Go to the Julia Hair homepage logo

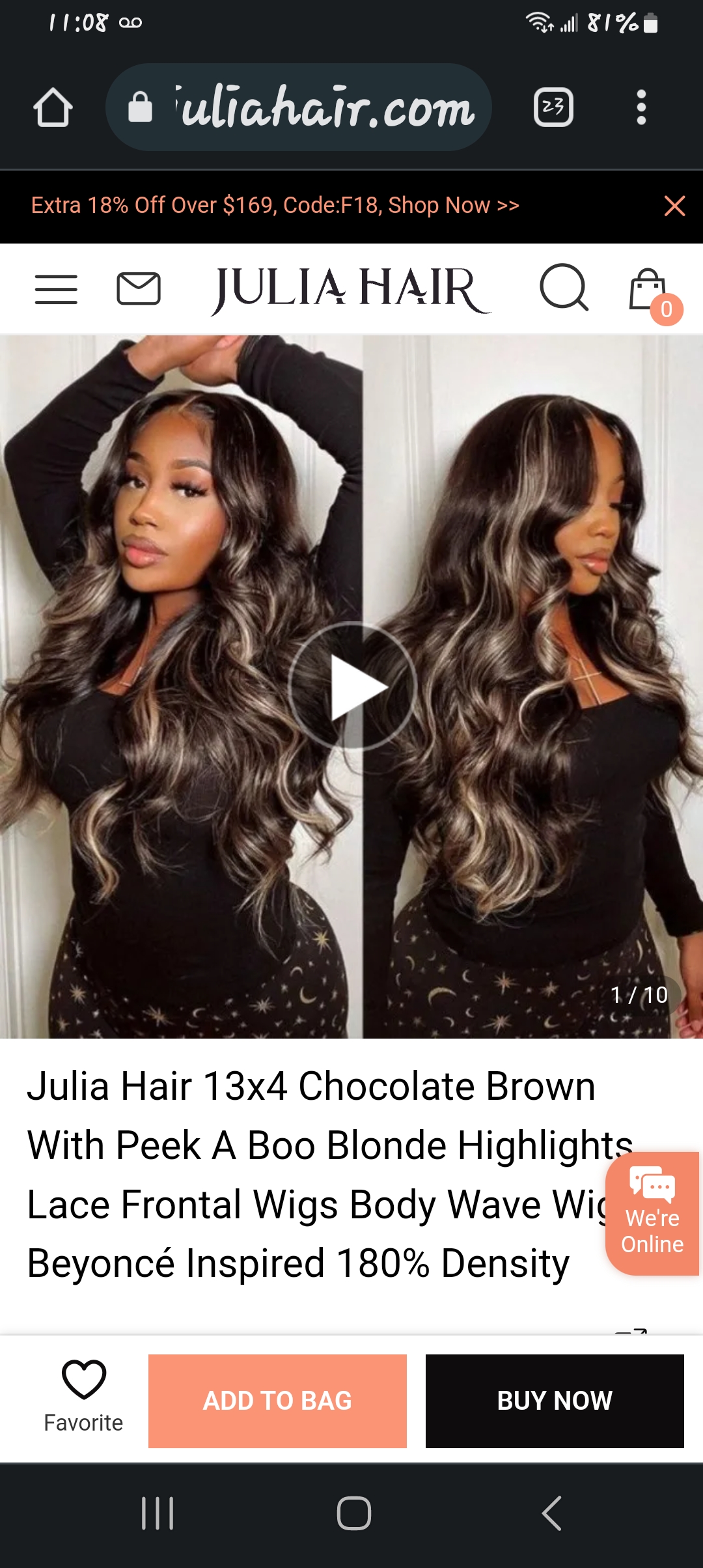(351, 289)
